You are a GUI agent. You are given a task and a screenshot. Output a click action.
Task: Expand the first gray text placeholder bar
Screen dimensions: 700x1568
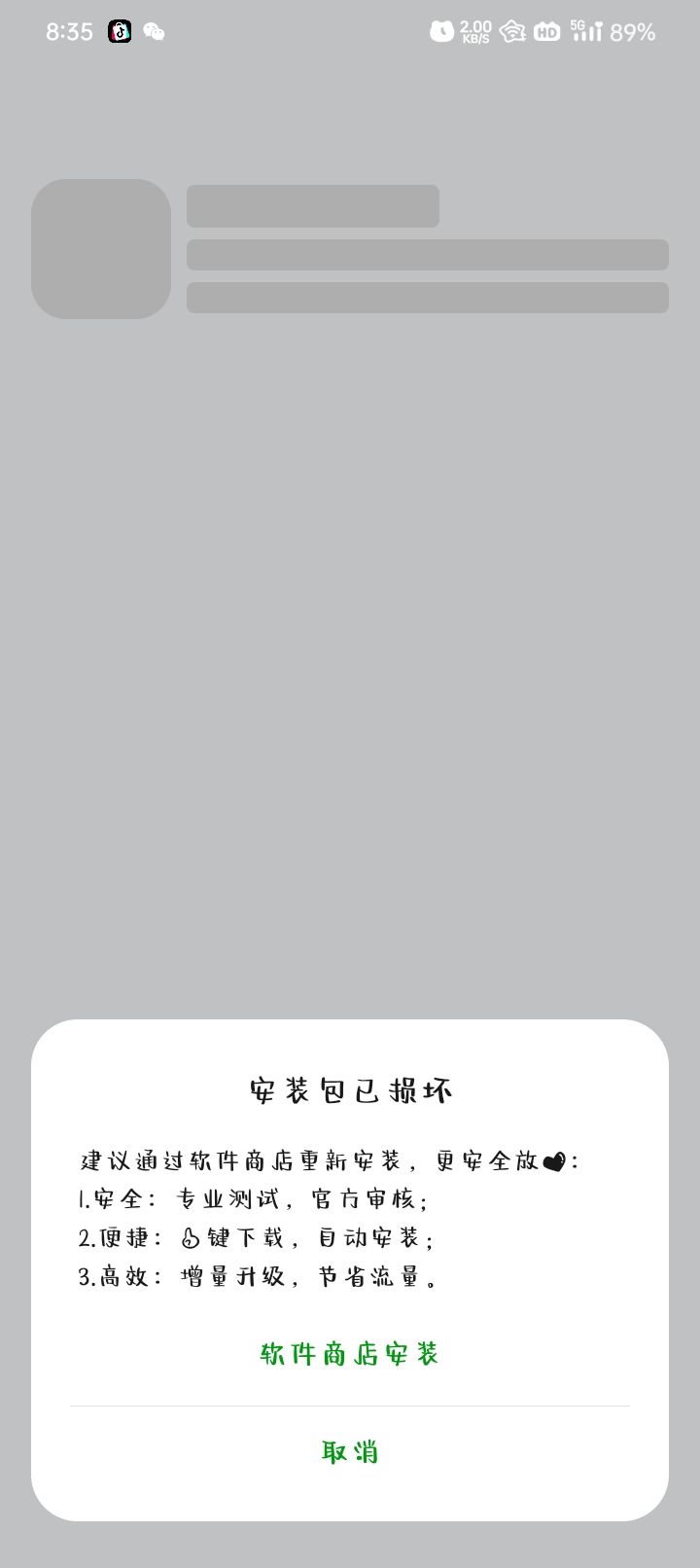click(x=313, y=206)
